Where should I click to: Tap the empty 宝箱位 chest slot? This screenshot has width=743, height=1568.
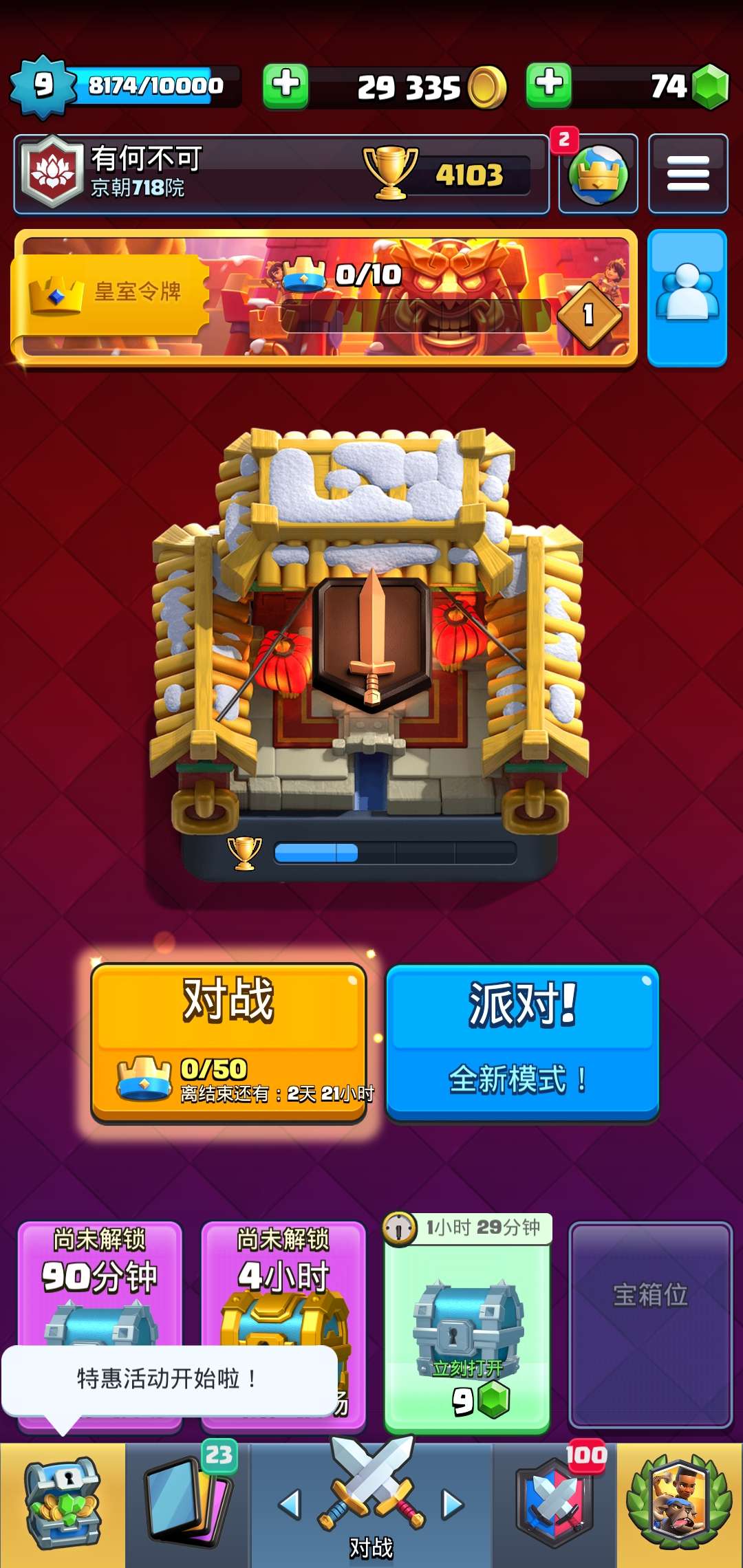click(650, 1324)
